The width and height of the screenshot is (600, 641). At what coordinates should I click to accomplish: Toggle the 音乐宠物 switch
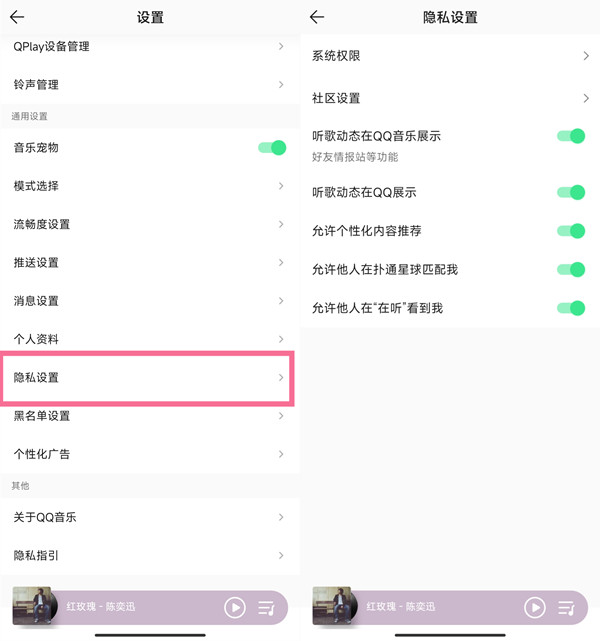[272, 147]
